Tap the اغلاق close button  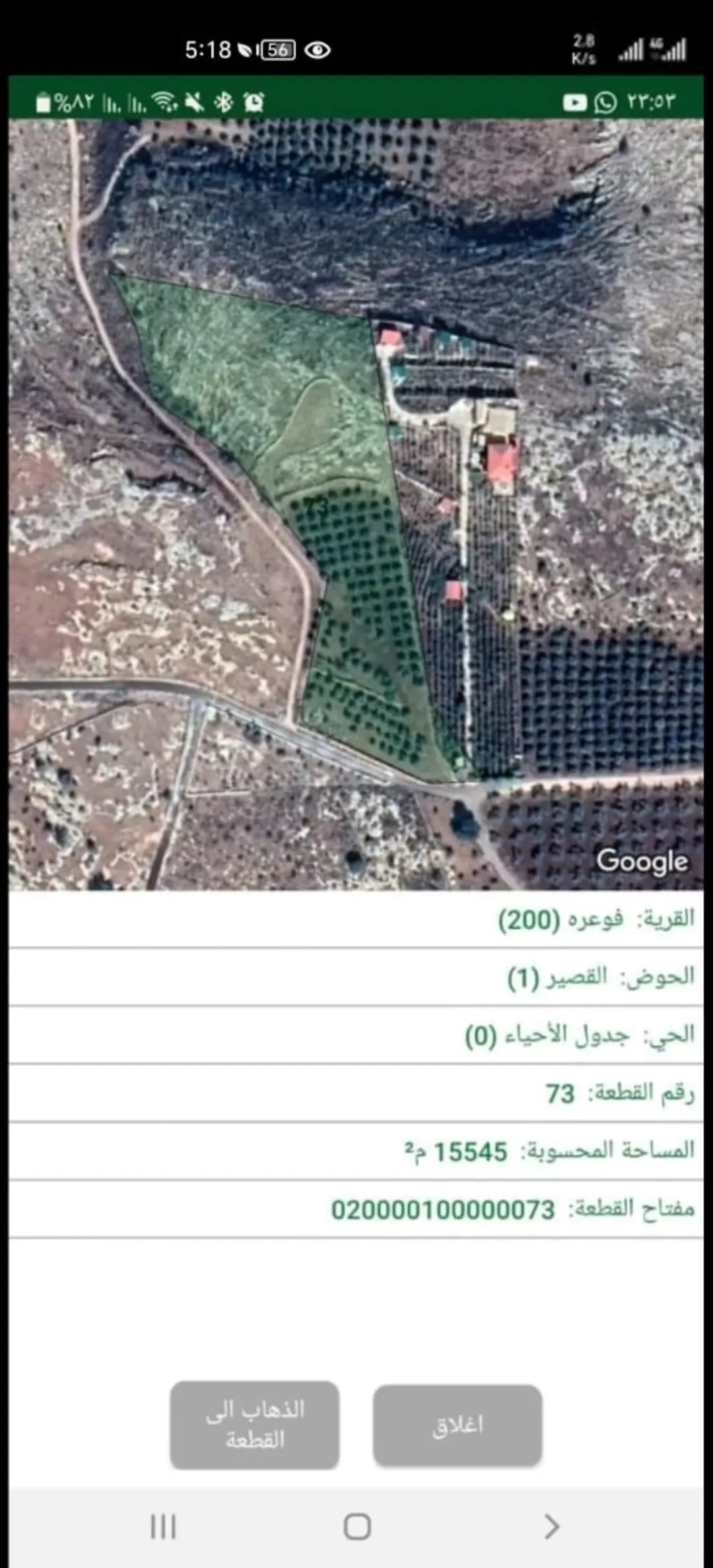[x=458, y=1425]
